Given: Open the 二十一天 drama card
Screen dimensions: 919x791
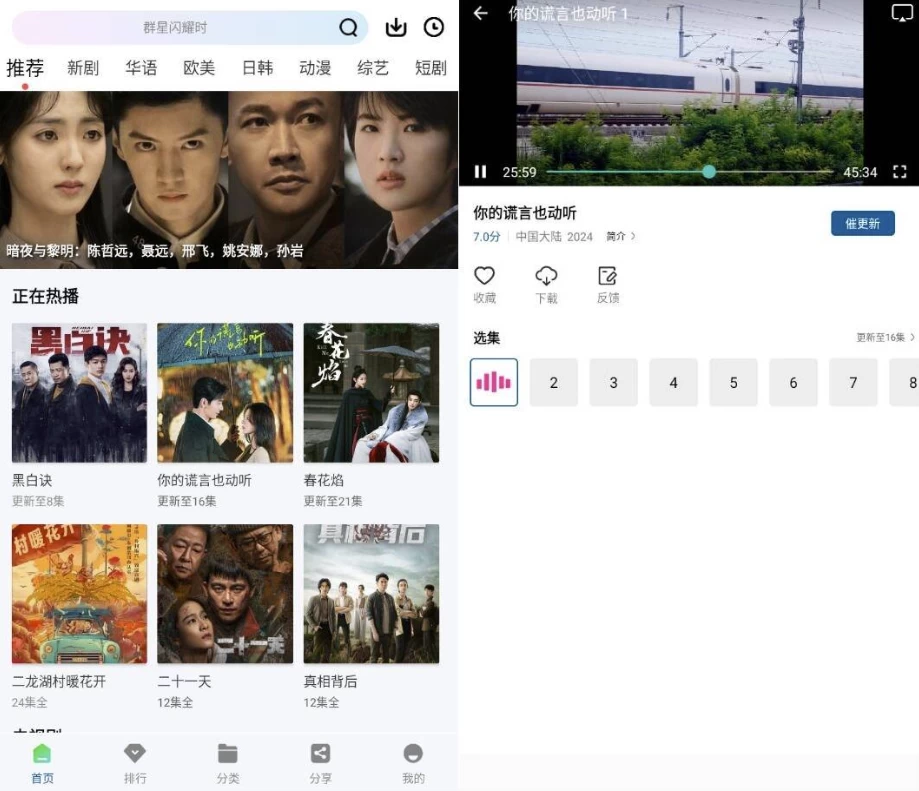Looking at the screenshot, I should [x=225, y=593].
